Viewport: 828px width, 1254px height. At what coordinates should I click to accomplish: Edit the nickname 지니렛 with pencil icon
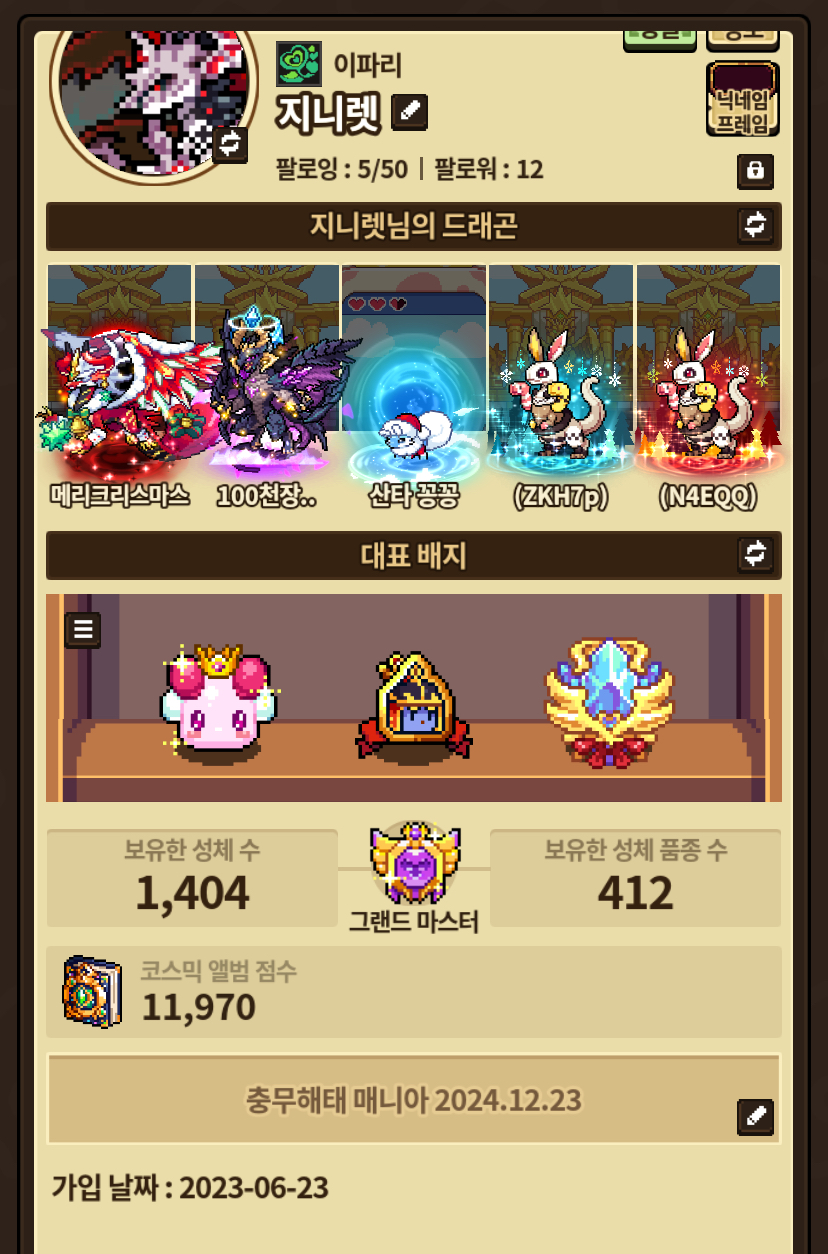409,112
